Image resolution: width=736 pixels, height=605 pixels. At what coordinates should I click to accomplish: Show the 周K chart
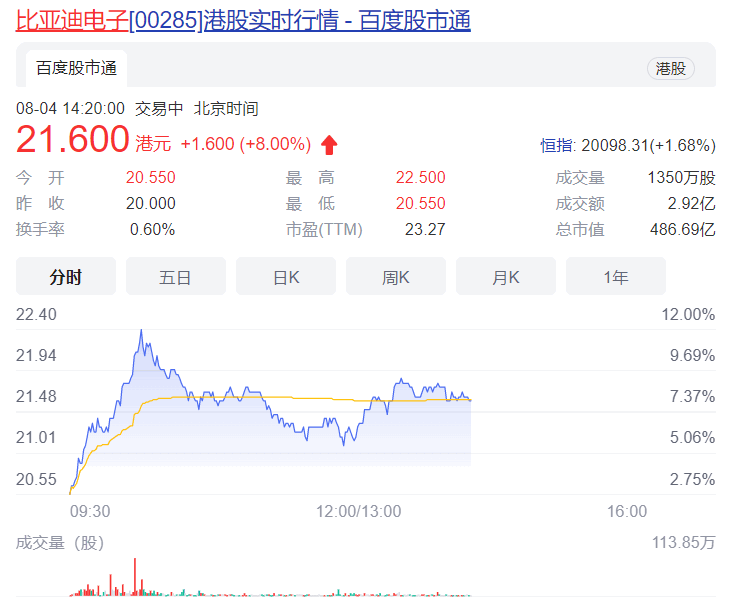[x=396, y=277]
